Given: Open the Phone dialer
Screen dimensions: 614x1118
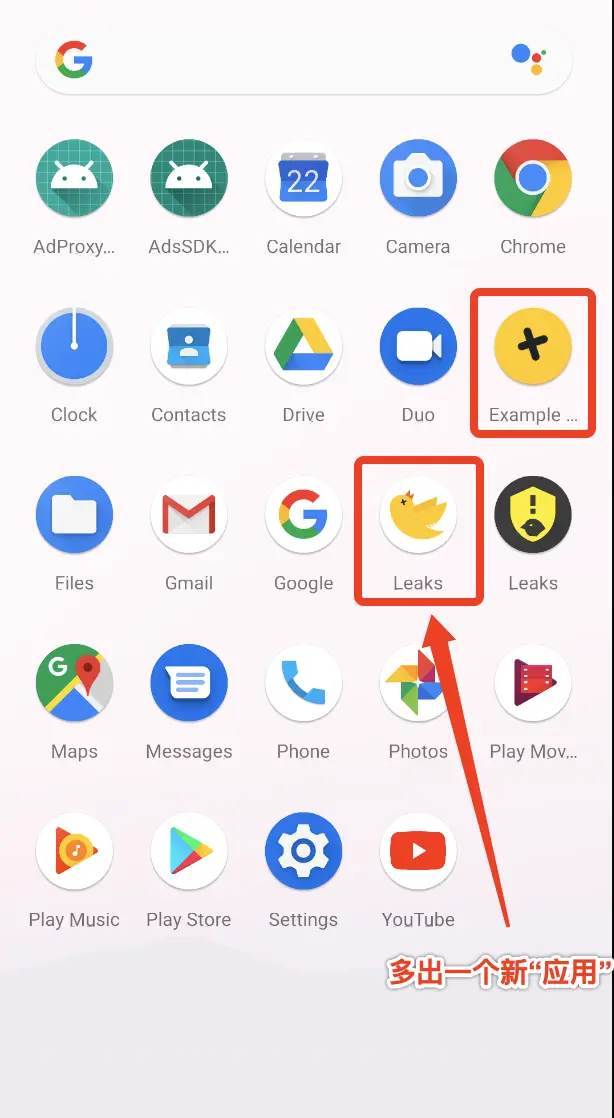Looking at the screenshot, I should click(x=303, y=684).
